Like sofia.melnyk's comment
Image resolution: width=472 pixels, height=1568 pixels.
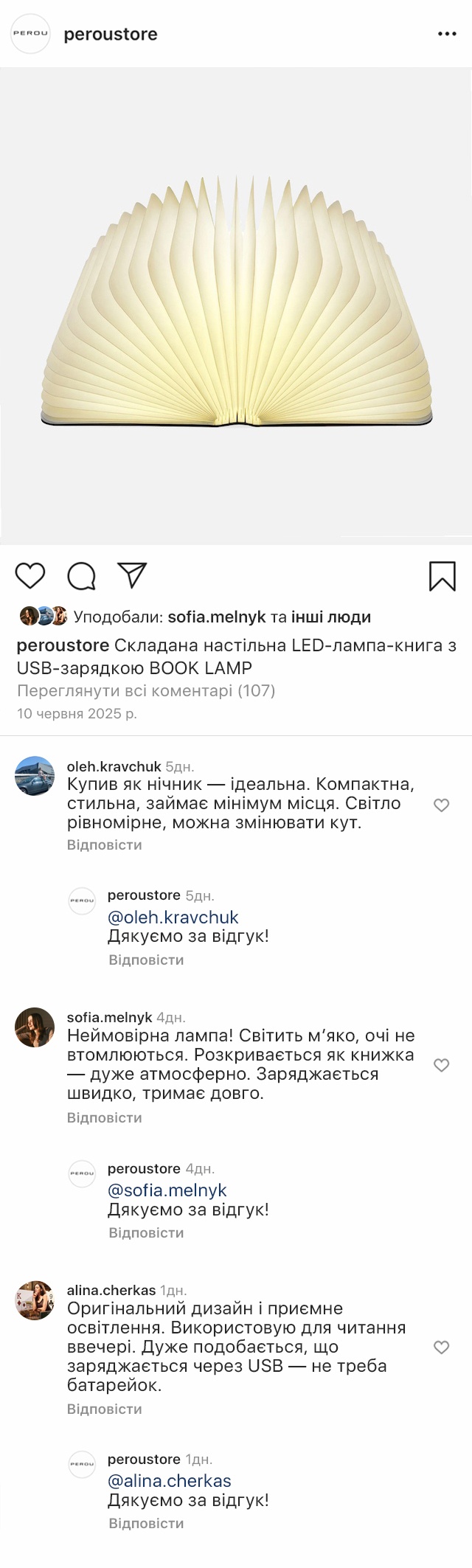click(x=441, y=1065)
